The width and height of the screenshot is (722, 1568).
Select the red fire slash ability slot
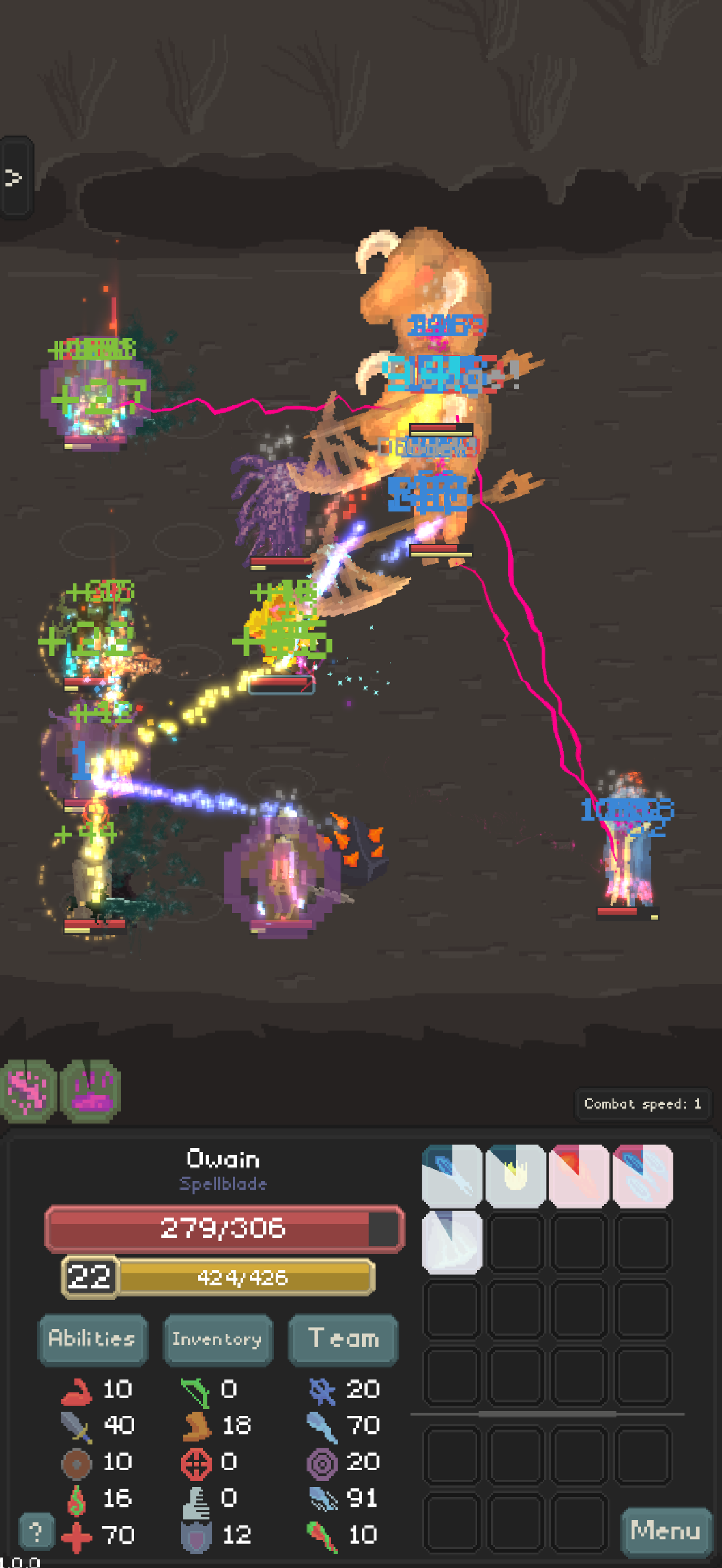pyautogui.click(x=579, y=1175)
